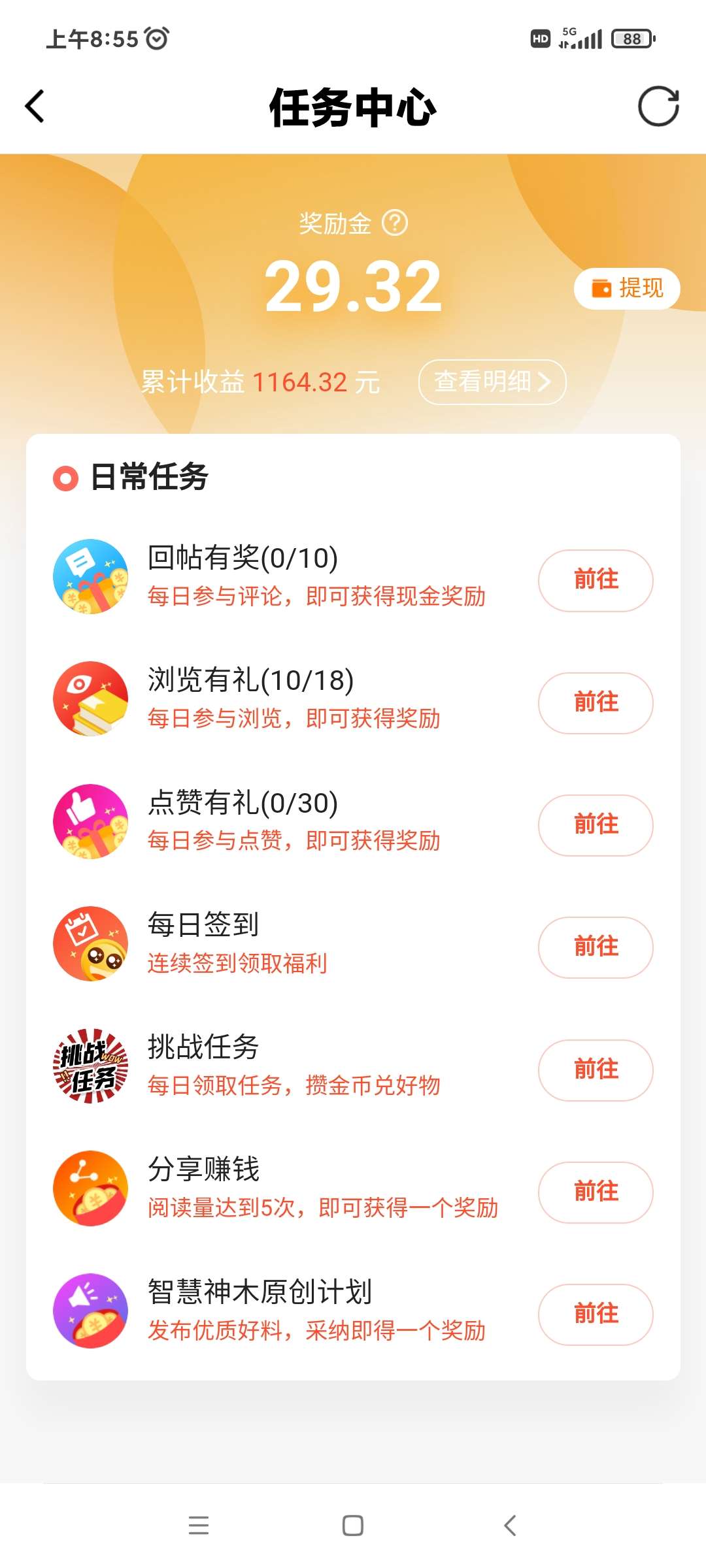706x1568 pixels.
Task: Tap 前往 for the 挑战任务 task
Action: tap(596, 1070)
